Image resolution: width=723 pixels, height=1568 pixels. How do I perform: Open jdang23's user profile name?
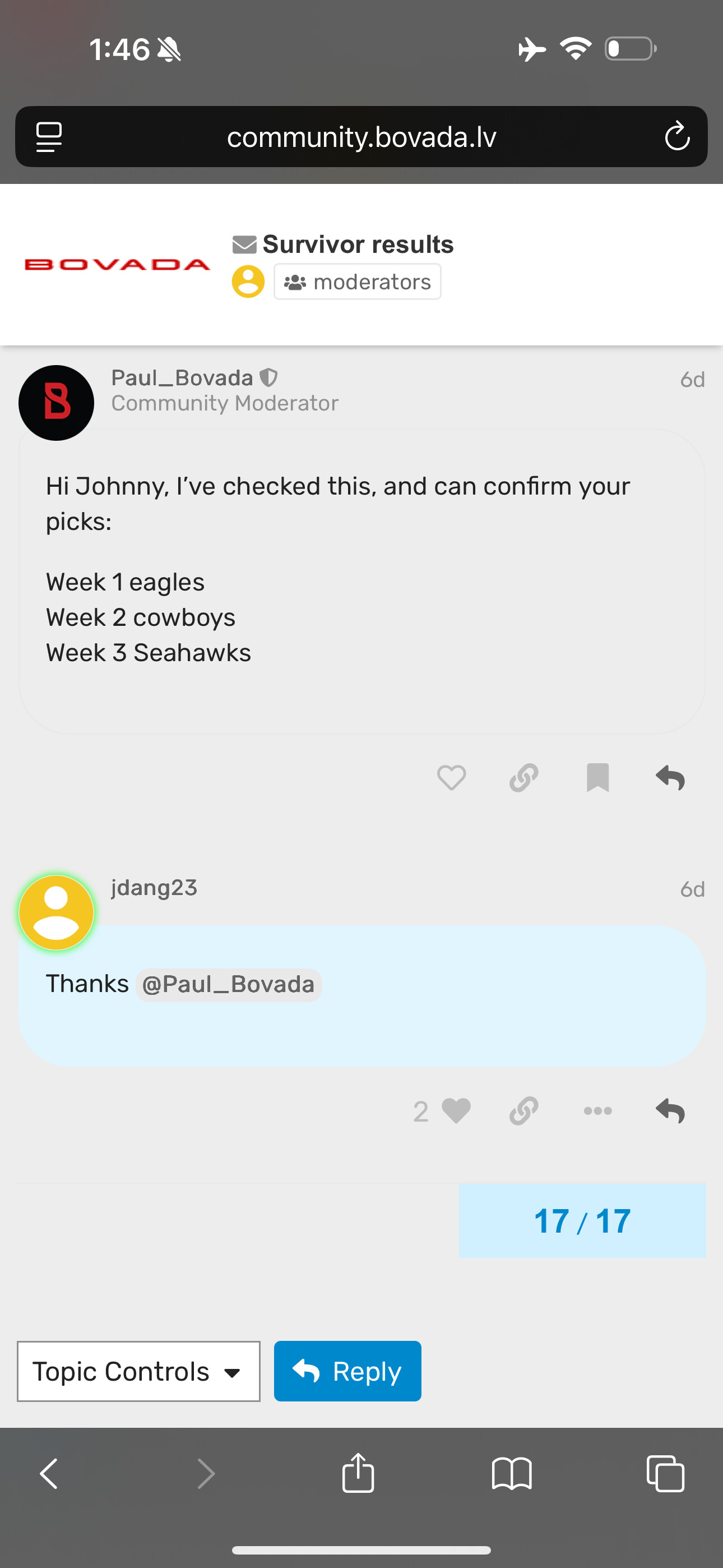pyautogui.click(x=154, y=888)
